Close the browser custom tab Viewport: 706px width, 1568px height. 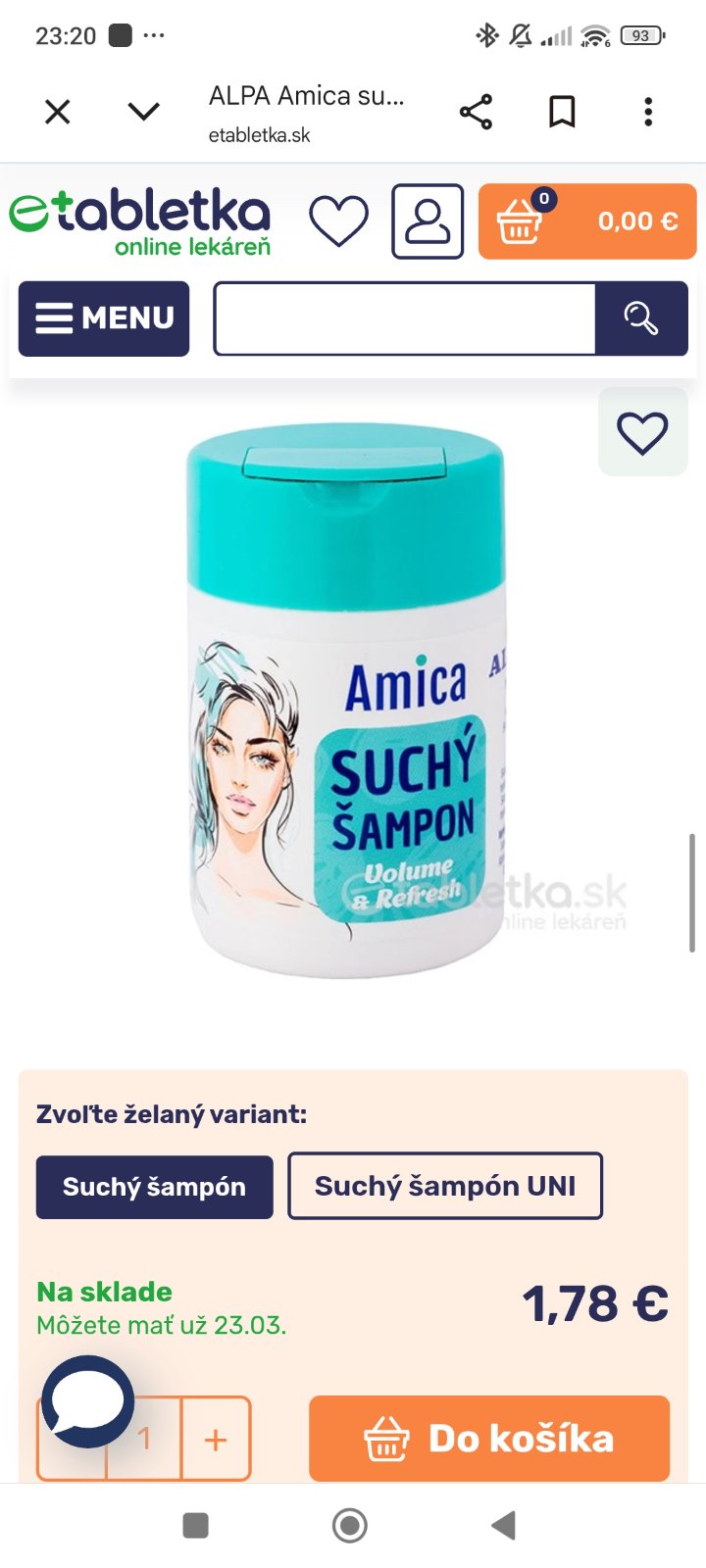(58, 113)
